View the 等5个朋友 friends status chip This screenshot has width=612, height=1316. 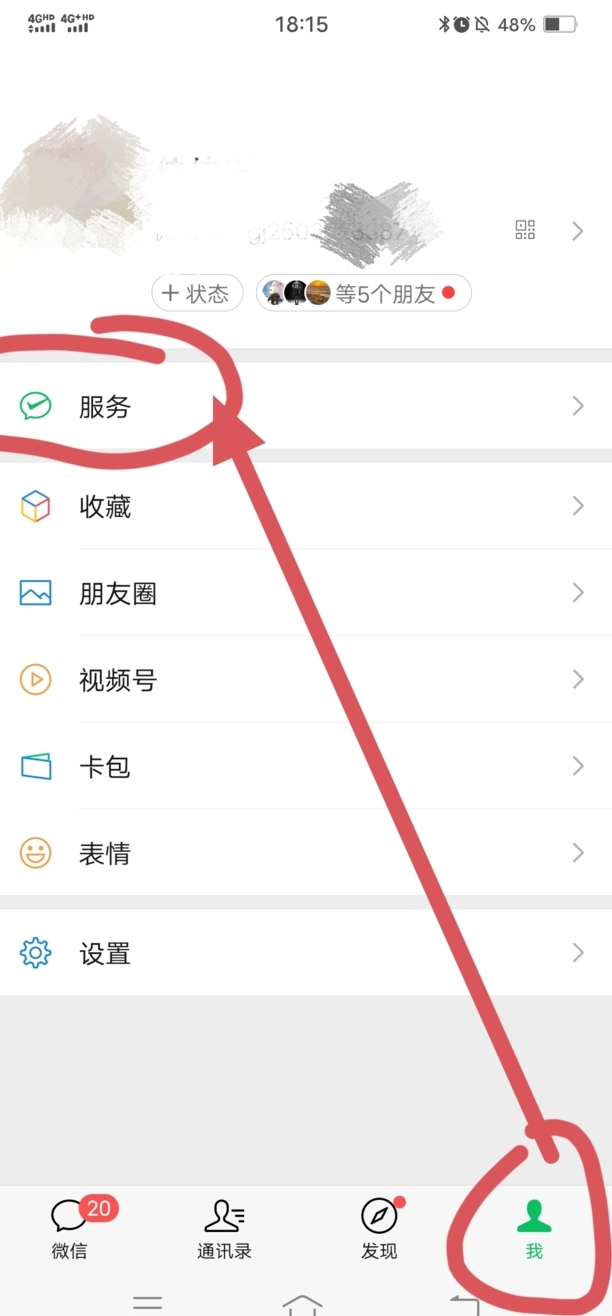pos(363,293)
